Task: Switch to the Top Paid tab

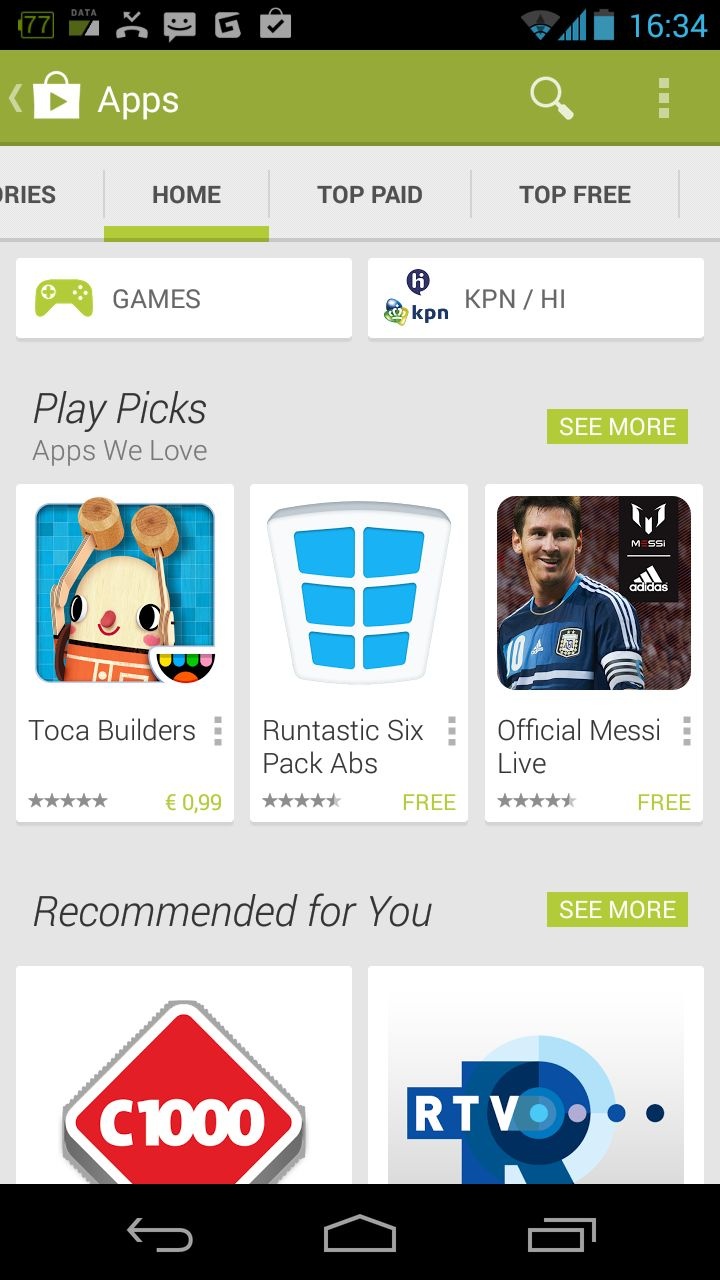Action: [x=369, y=195]
